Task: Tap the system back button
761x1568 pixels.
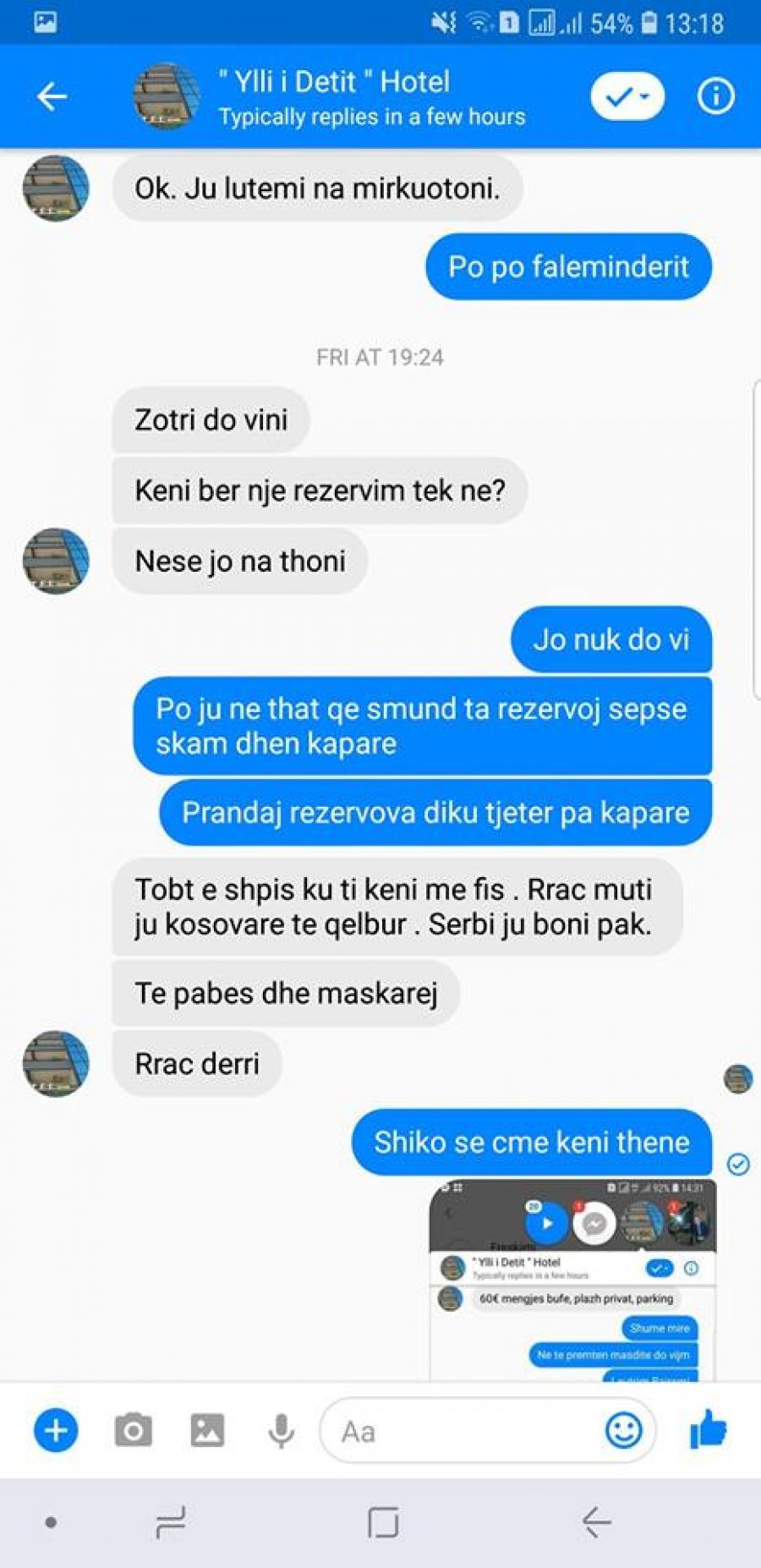Action: point(597,1522)
